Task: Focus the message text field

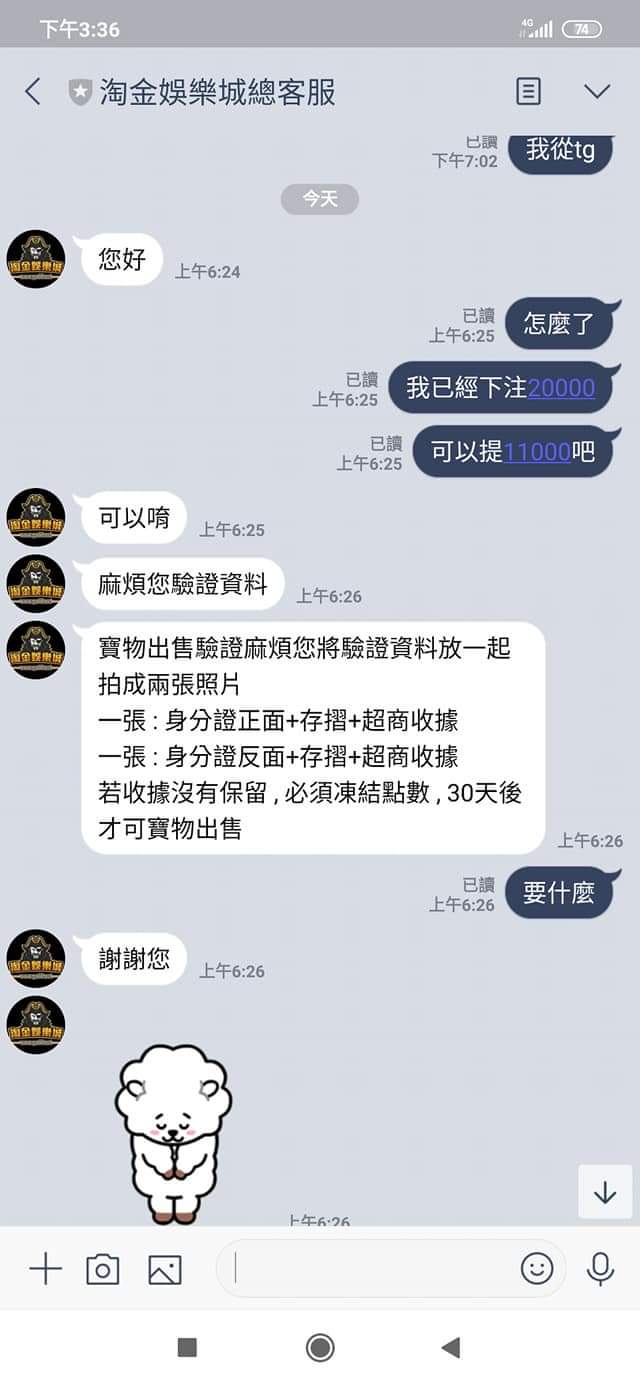Action: coord(370,1269)
